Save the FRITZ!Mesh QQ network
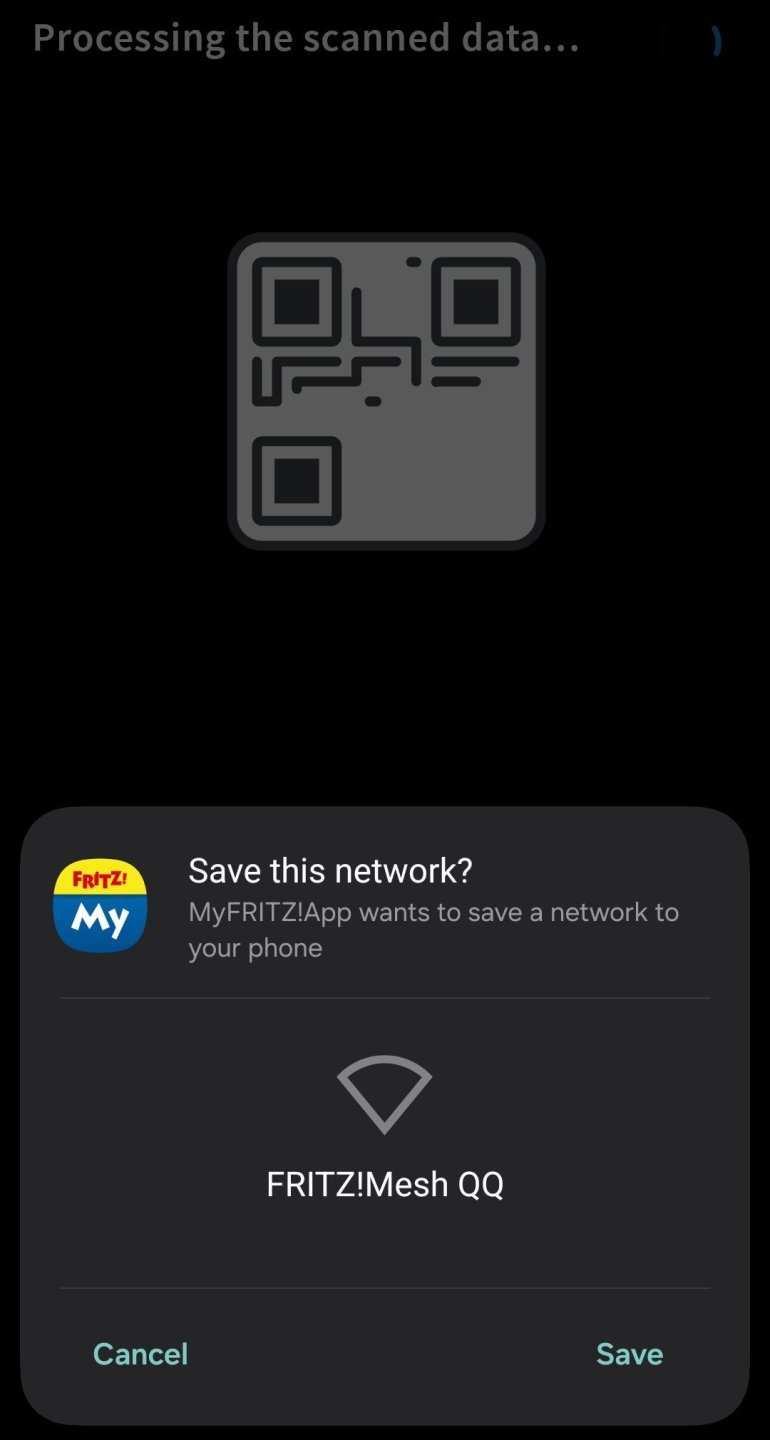 pyautogui.click(x=629, y=1353)
